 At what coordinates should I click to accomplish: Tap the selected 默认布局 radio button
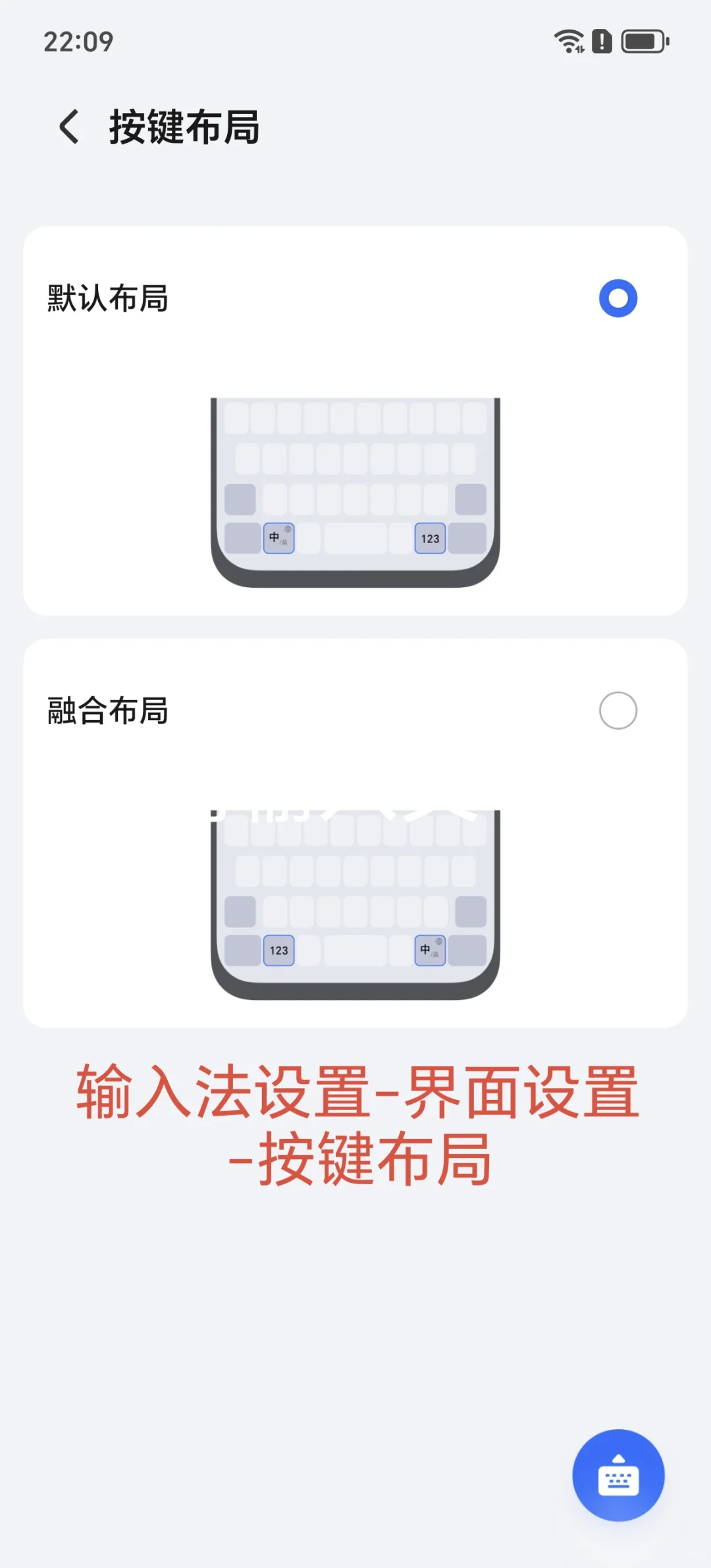pyautogui.click(x=618, y=297)
